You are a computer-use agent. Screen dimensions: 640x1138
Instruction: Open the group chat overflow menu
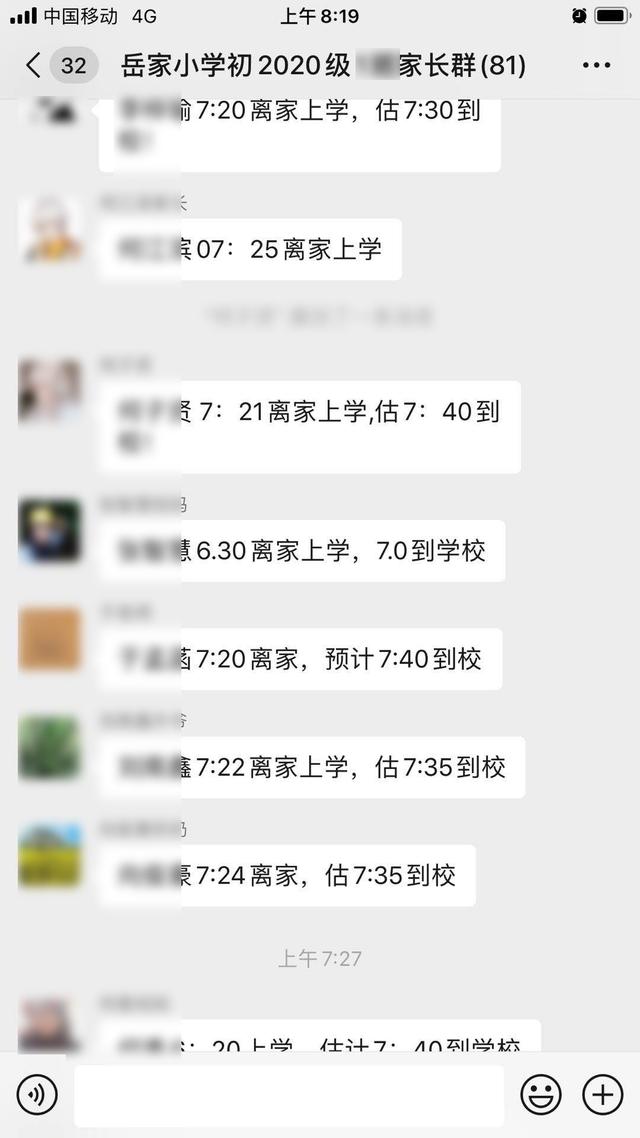pyautogui.click(x=596, y=66)
